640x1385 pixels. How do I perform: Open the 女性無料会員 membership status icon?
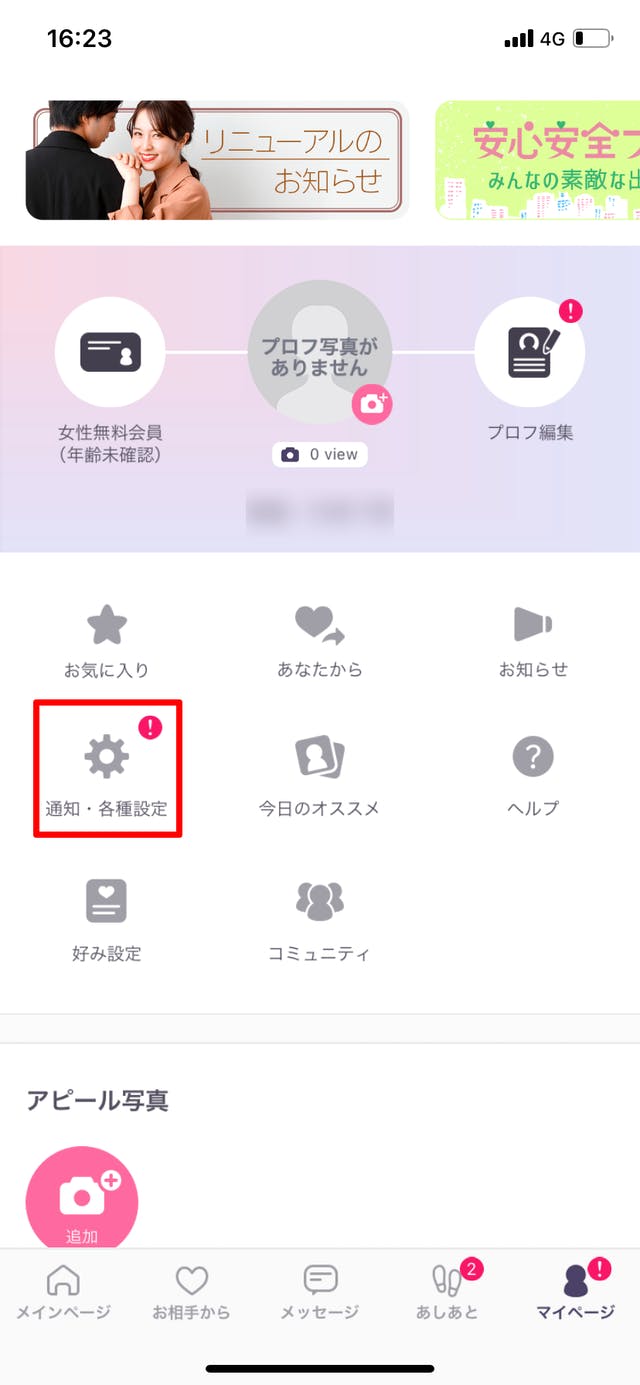(110, 352)
